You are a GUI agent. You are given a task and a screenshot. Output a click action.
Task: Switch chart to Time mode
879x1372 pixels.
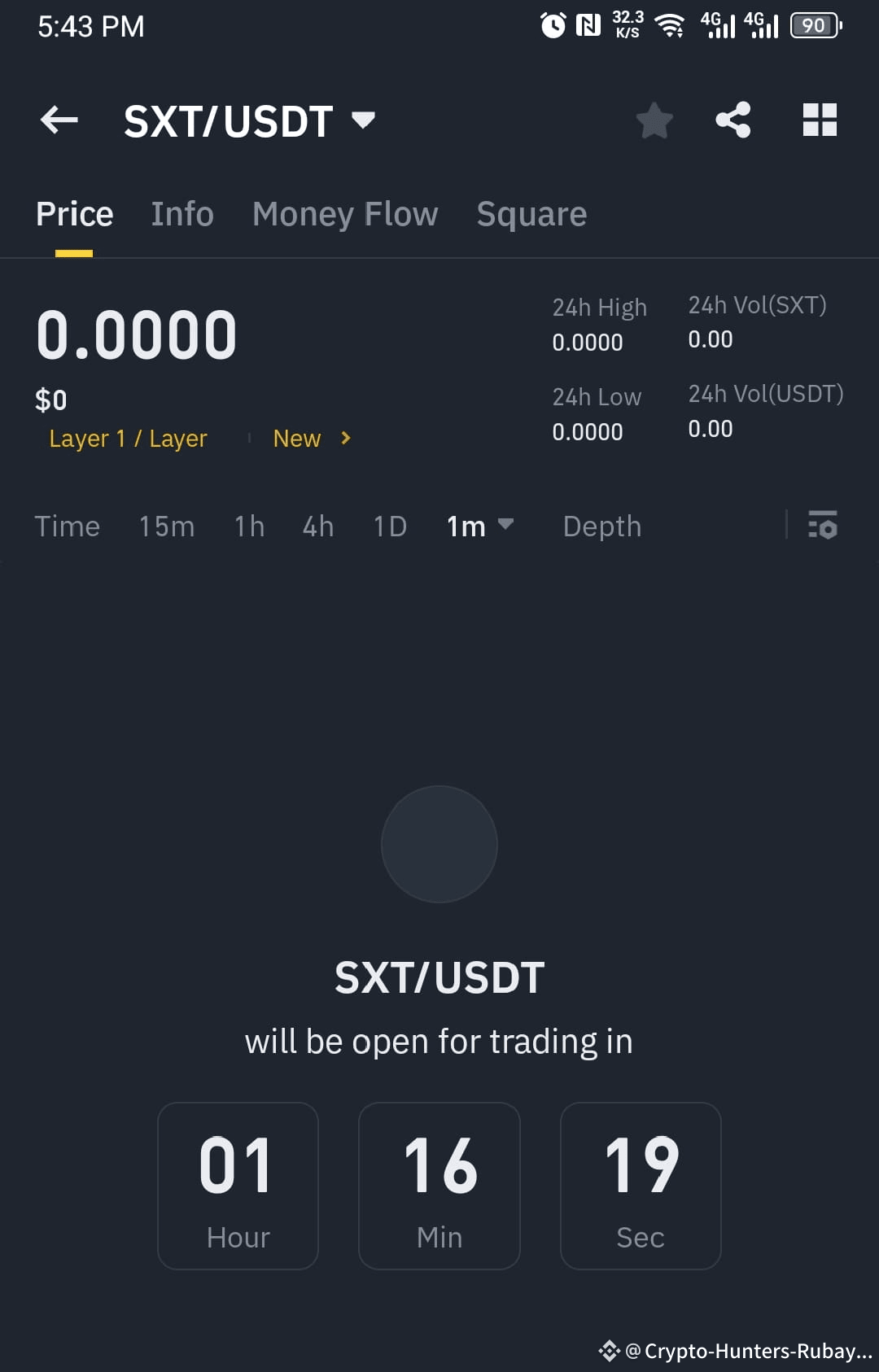pos(67,527)
